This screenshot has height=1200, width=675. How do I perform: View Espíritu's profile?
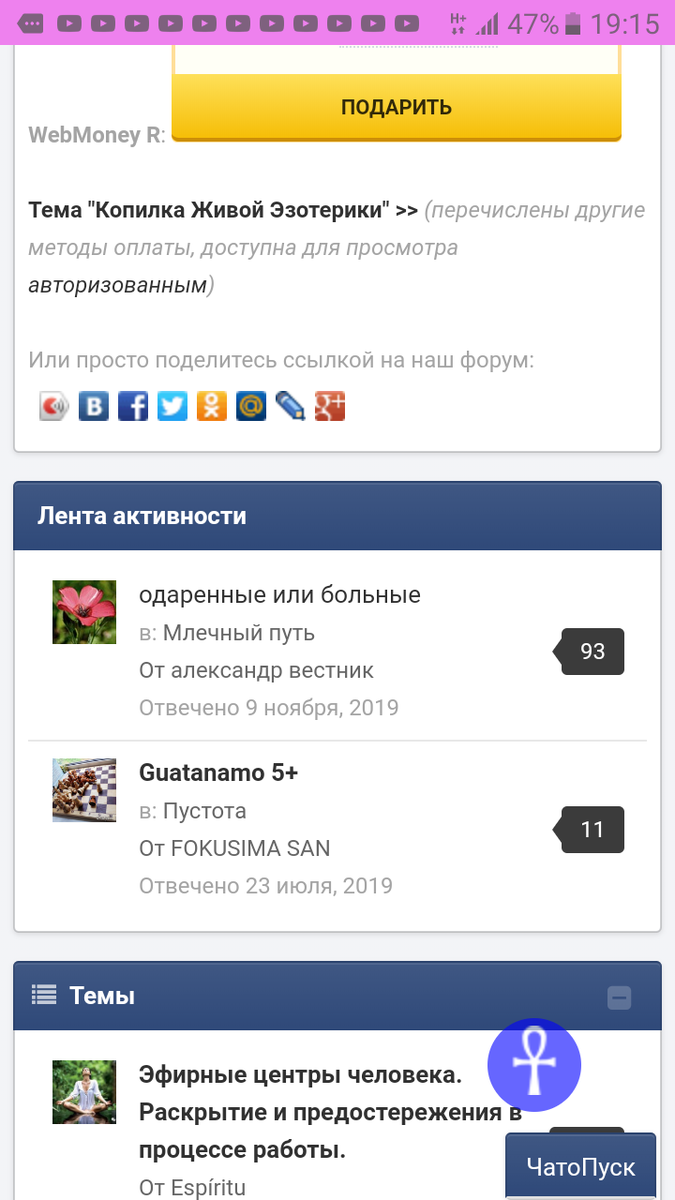click(208, 1188)
